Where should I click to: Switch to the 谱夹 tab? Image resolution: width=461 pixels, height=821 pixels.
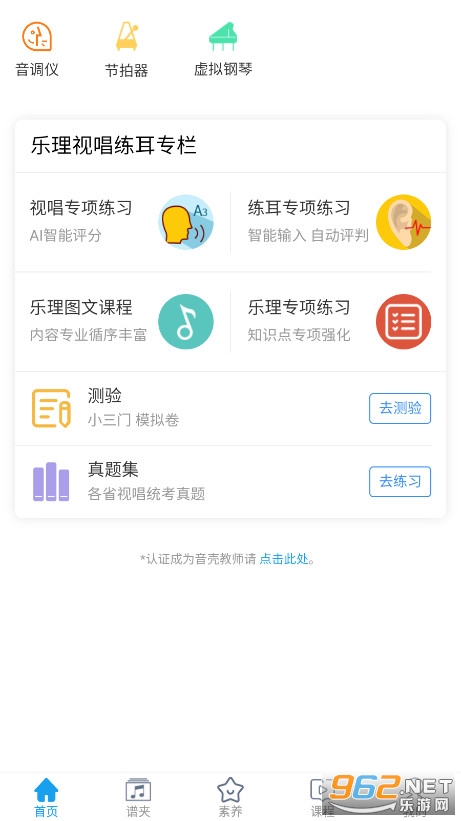(x=138, y=797)
